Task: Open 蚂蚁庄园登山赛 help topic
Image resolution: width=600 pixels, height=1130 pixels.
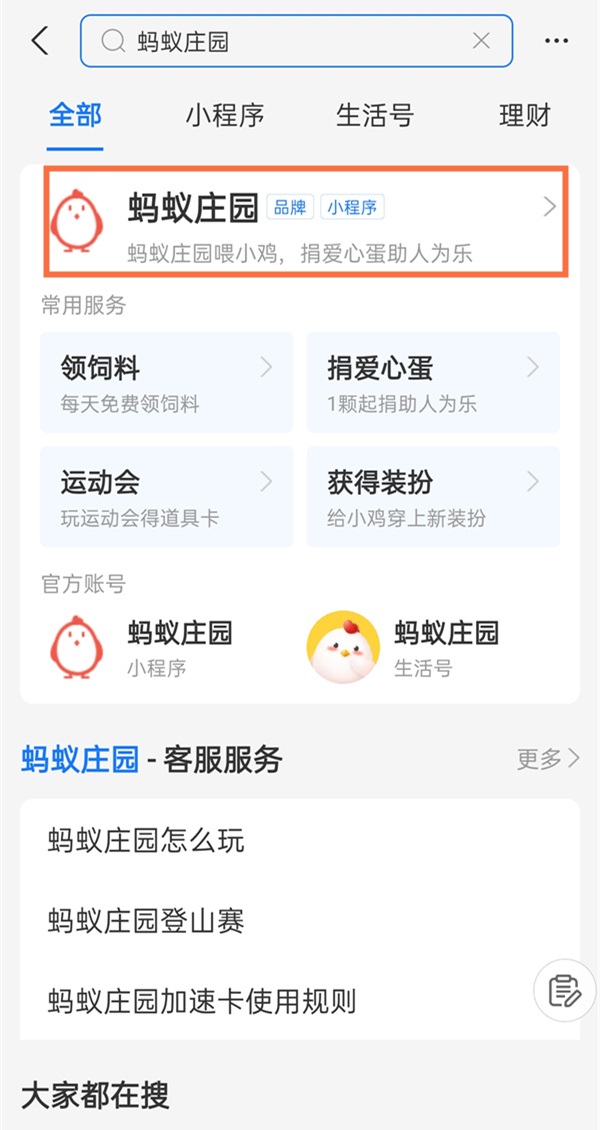Action: 146,921
